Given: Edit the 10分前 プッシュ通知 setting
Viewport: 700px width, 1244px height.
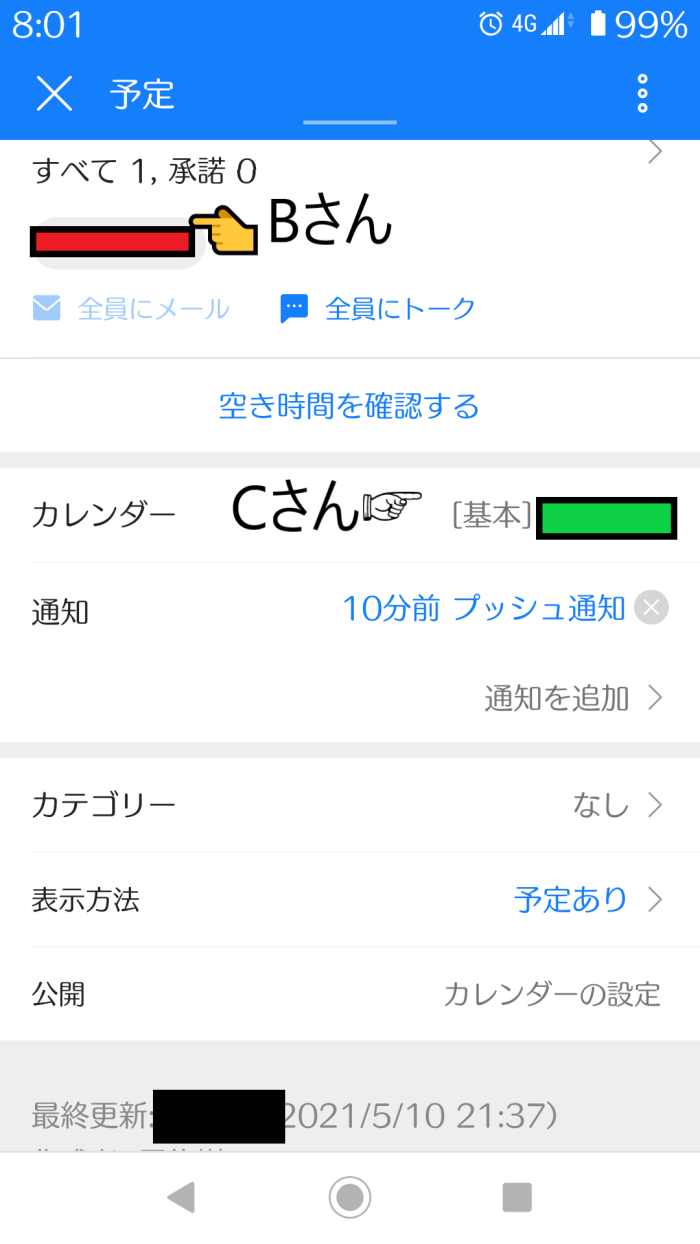Looking at the screenshot, I should click(x=484, y=608).
